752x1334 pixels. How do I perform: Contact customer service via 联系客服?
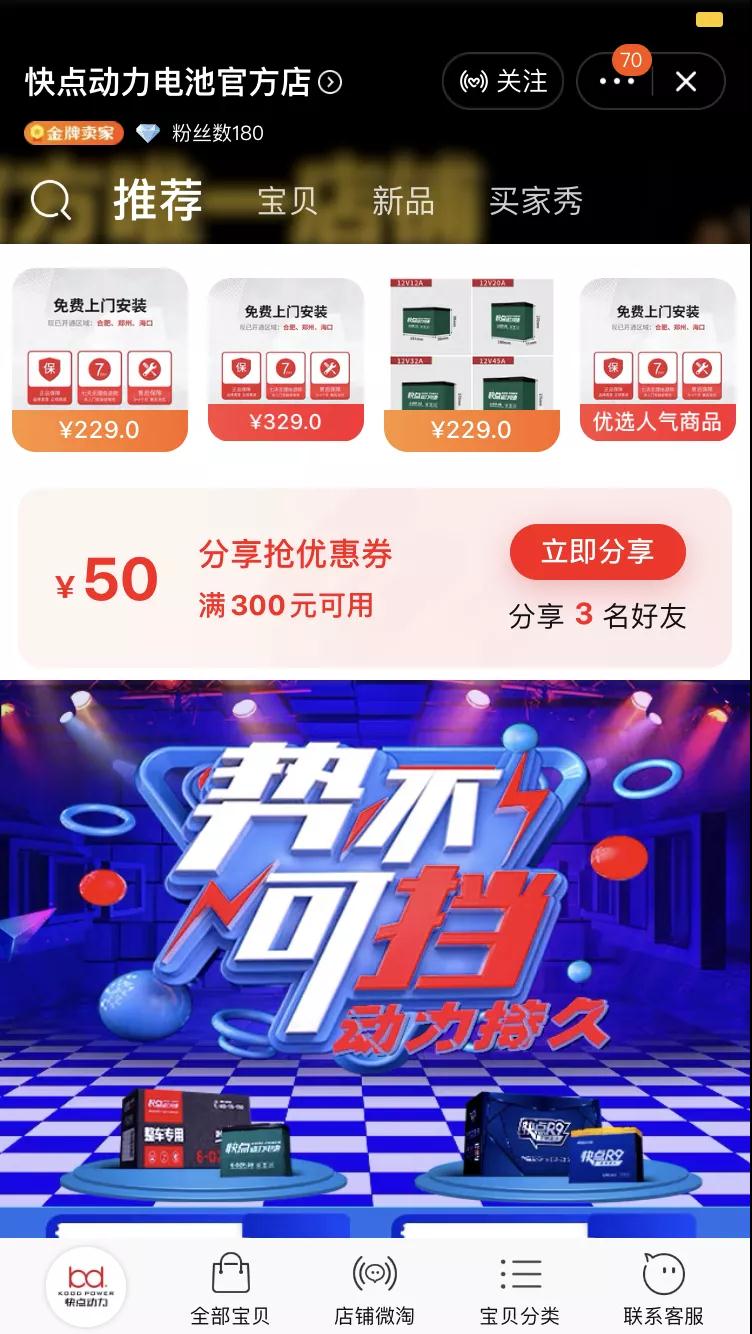tap(663, 1288)
